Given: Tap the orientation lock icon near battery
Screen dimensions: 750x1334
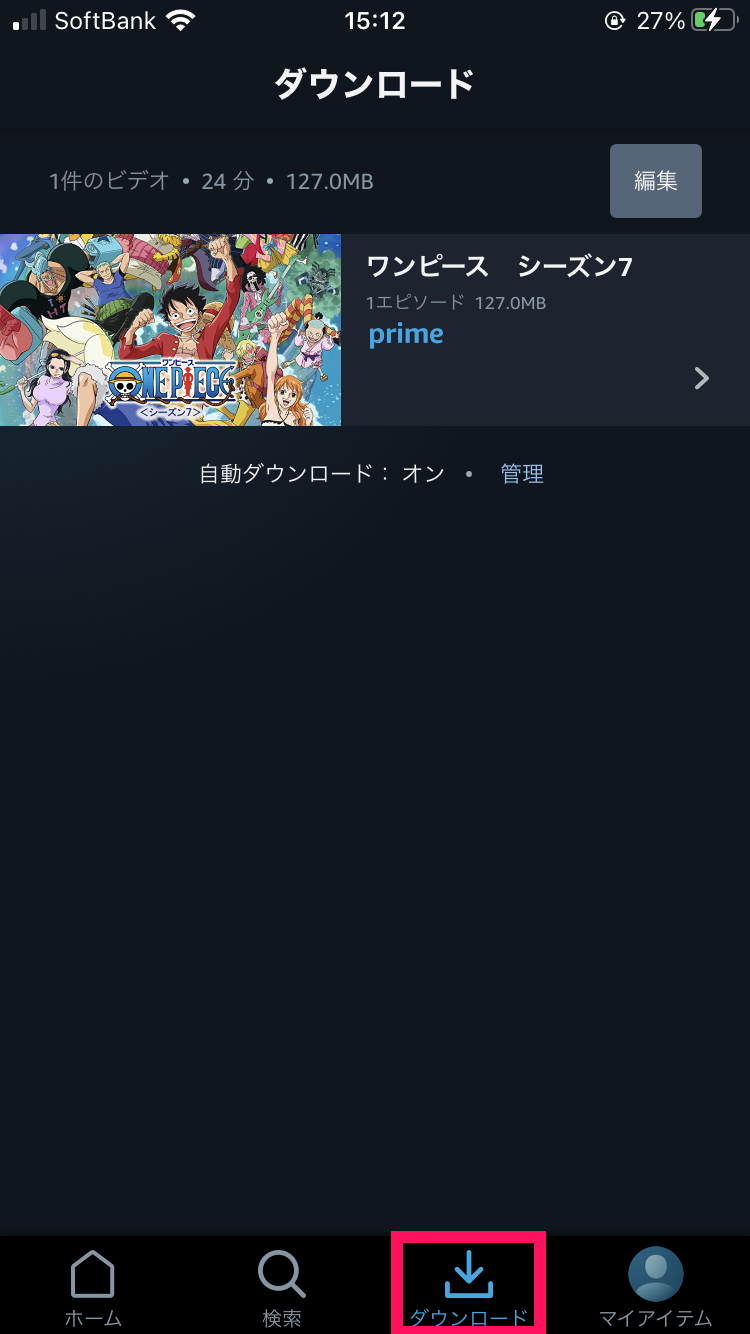Looking at the screenshot, I should [x=616, y=19].
